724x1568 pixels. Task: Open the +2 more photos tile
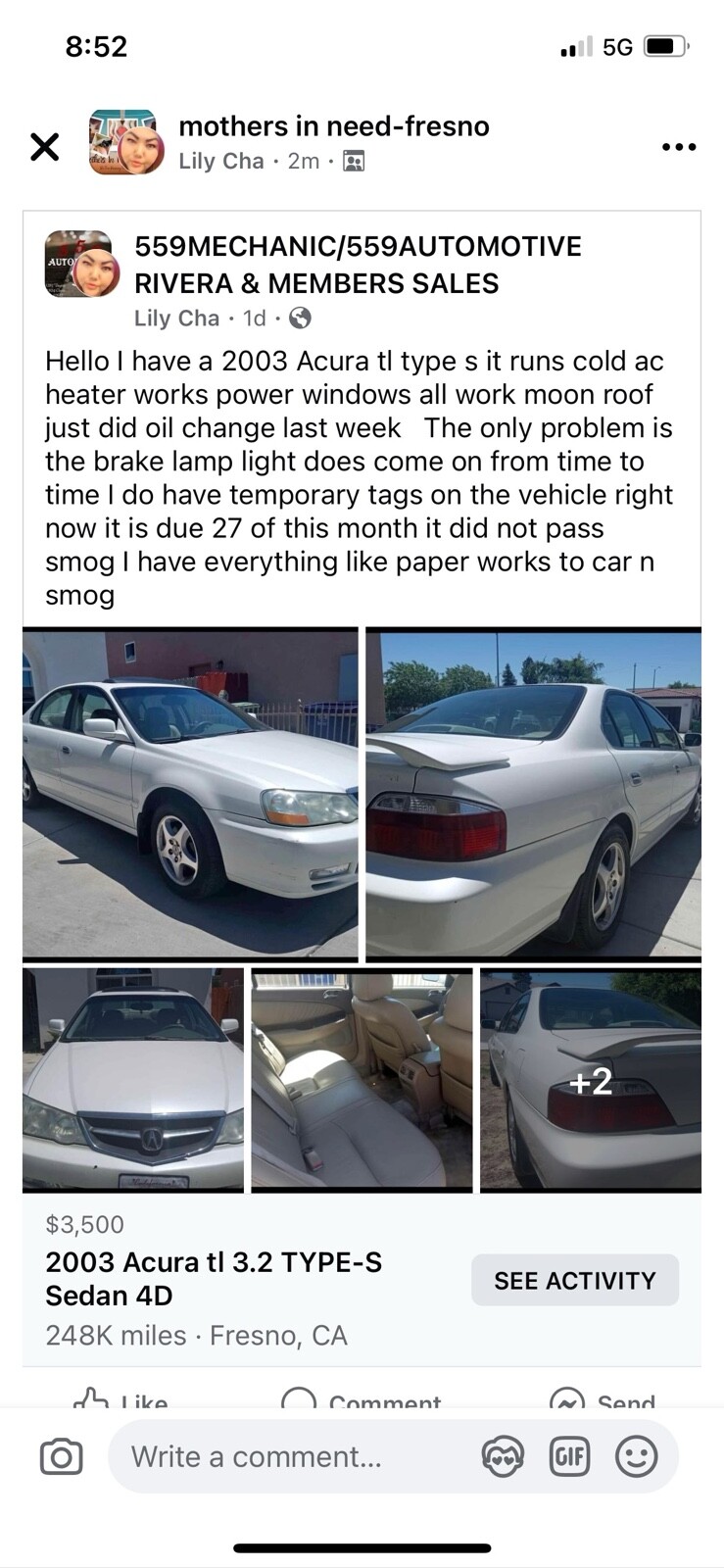pyautogui.click(x=591, y=1080)
